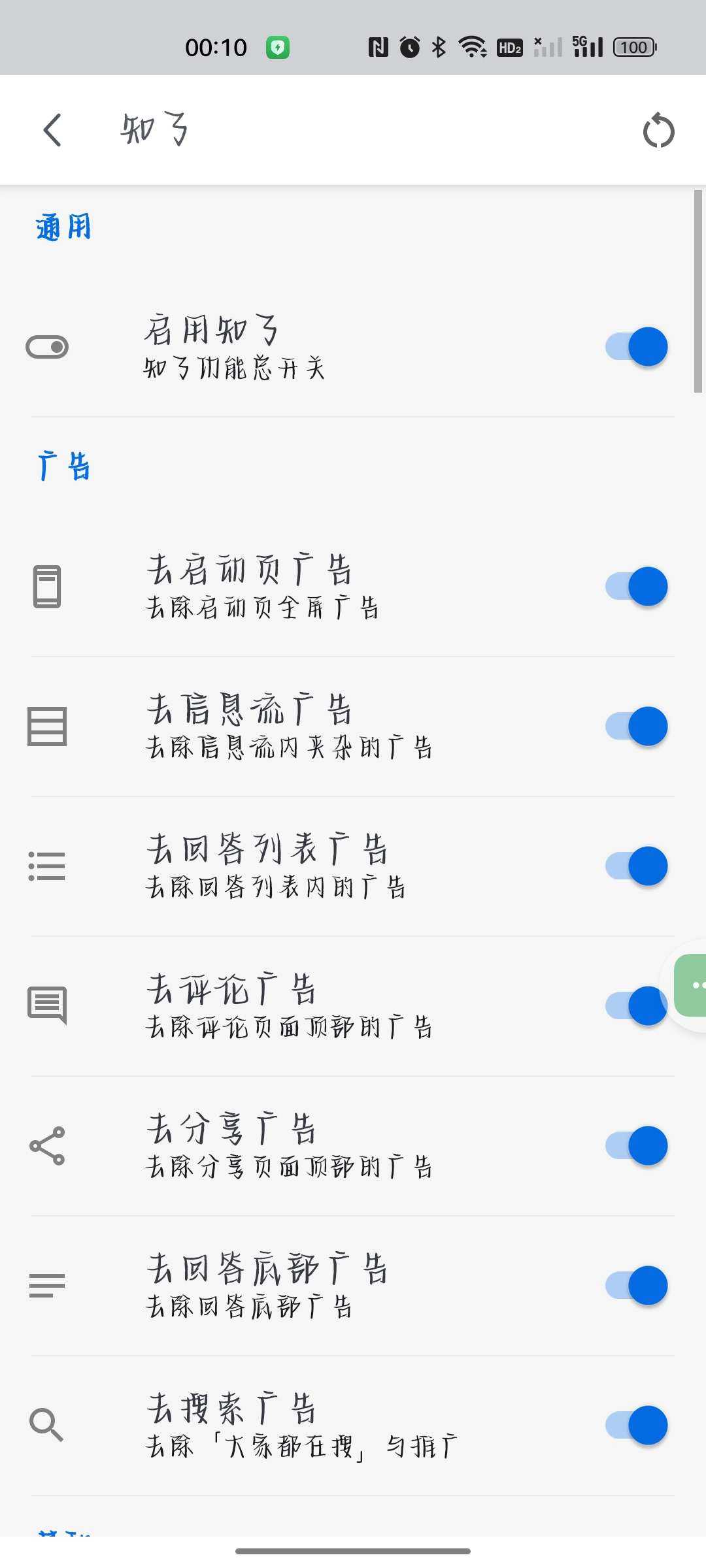Click the master switch icon beside 启用知了
Screen dimensions: 706x1568
click(x=47, y=346)
